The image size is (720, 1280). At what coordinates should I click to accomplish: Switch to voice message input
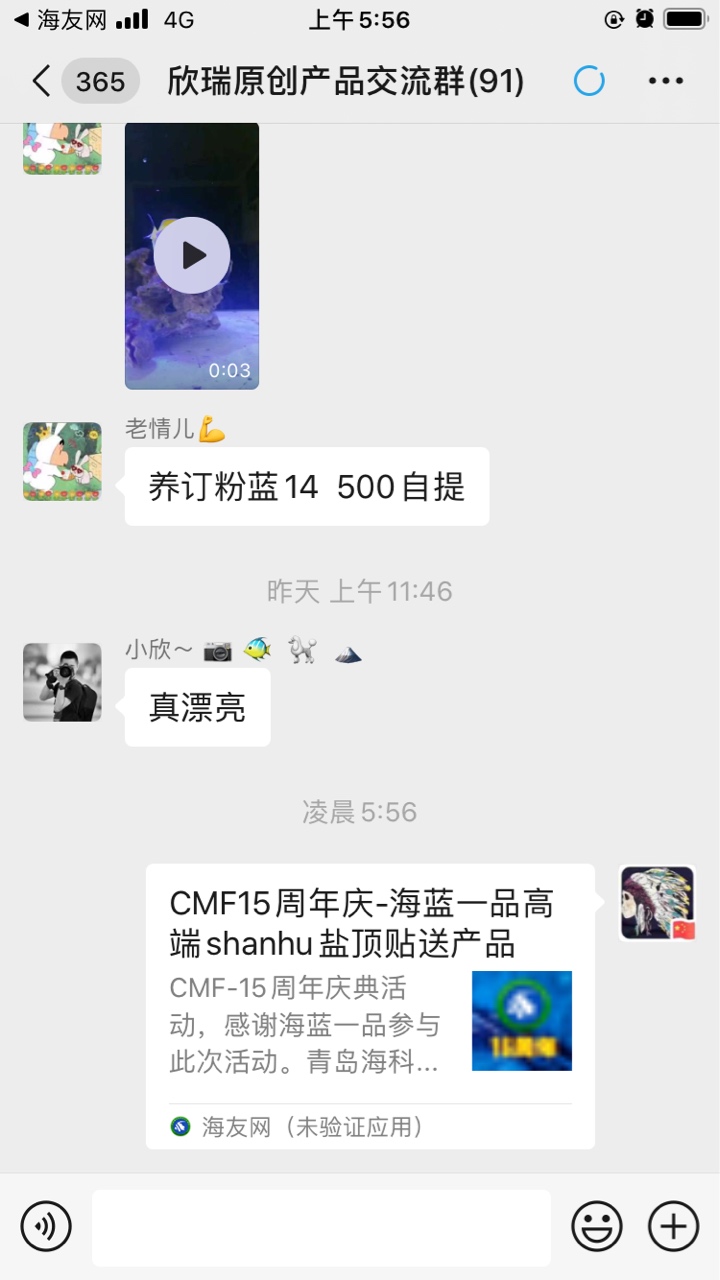[x=46, y=1226]
